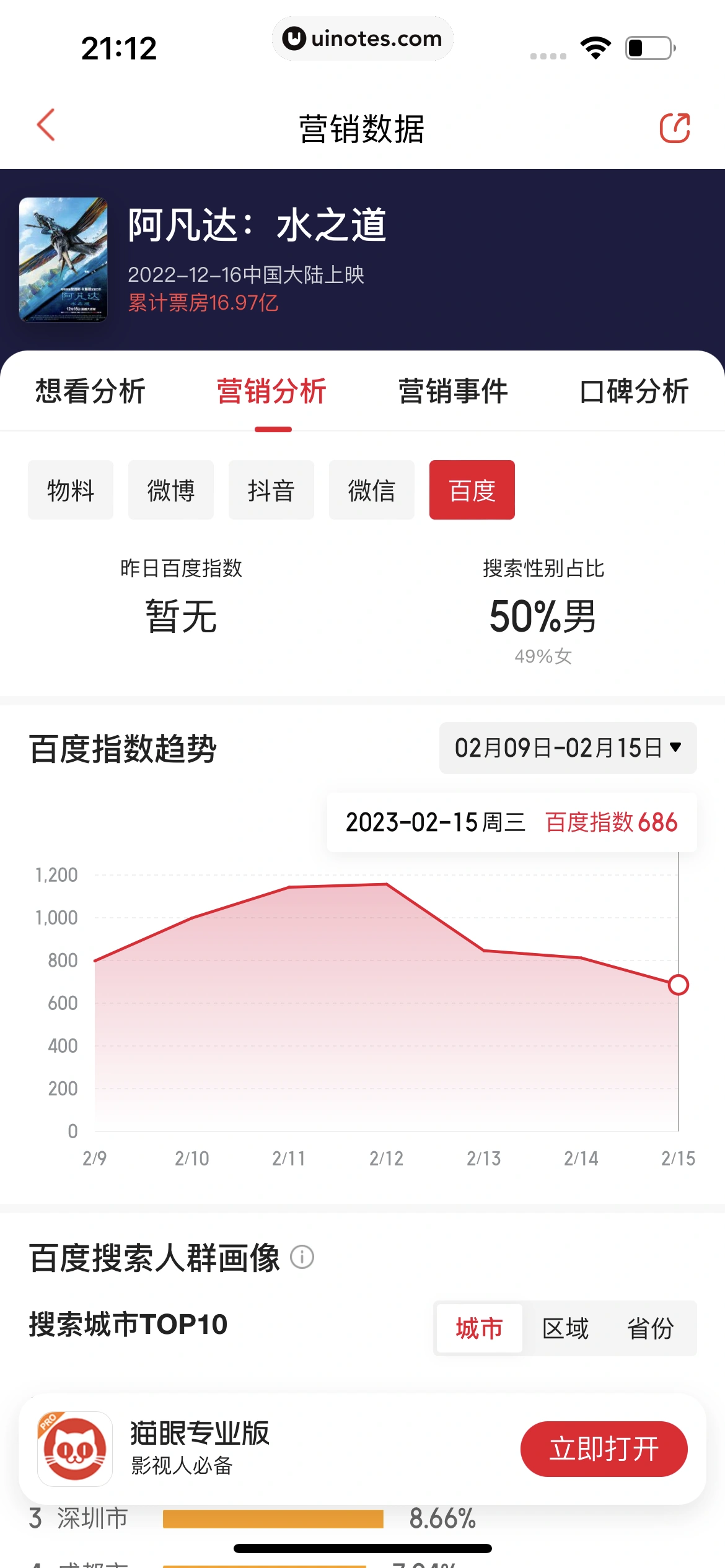This screenshot has width=725, height=1568.
Task: Click the 想看分析 link
Action: (90, 391)
